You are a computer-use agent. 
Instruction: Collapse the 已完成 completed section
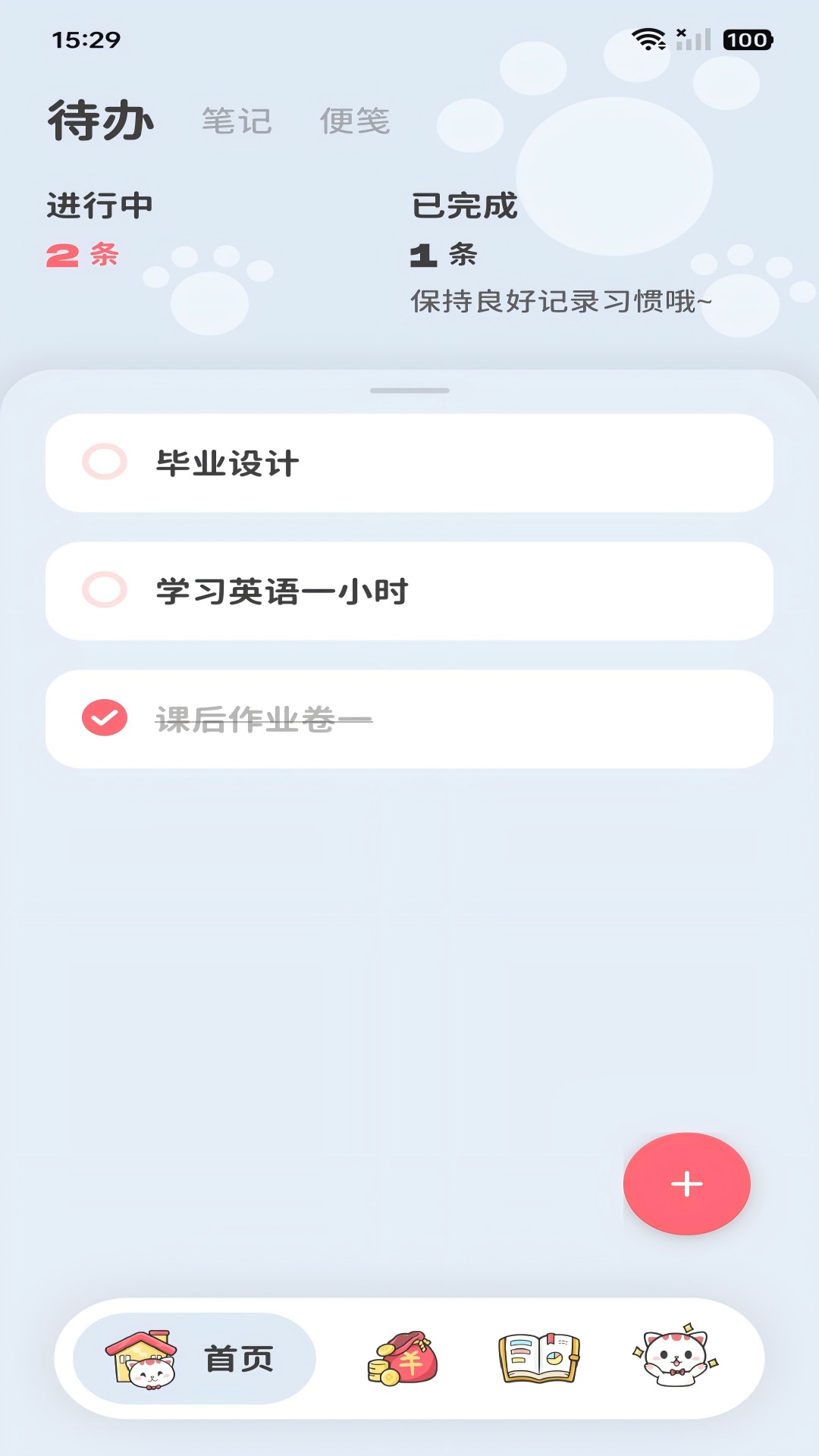point(463,203)
